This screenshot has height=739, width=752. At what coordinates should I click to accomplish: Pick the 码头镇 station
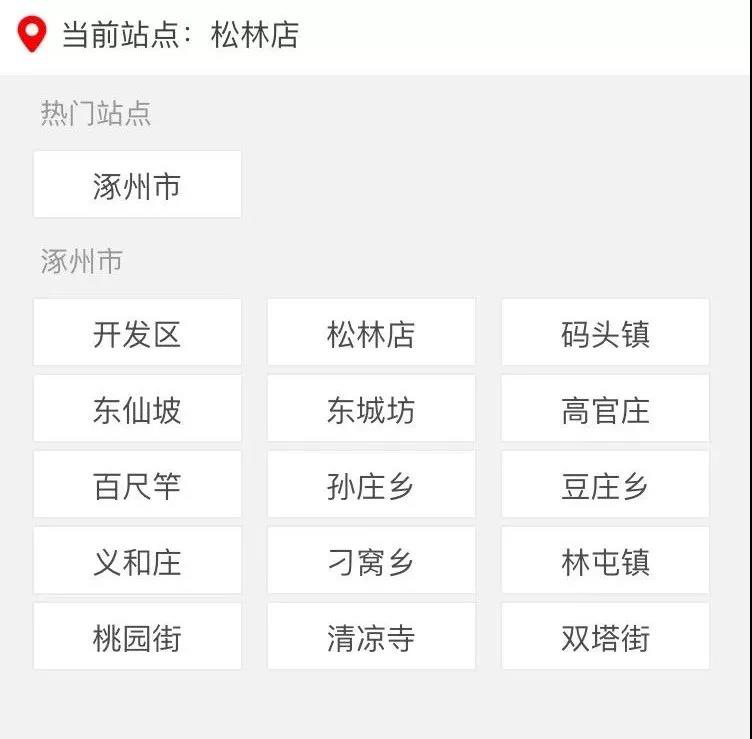coord(605,333)
